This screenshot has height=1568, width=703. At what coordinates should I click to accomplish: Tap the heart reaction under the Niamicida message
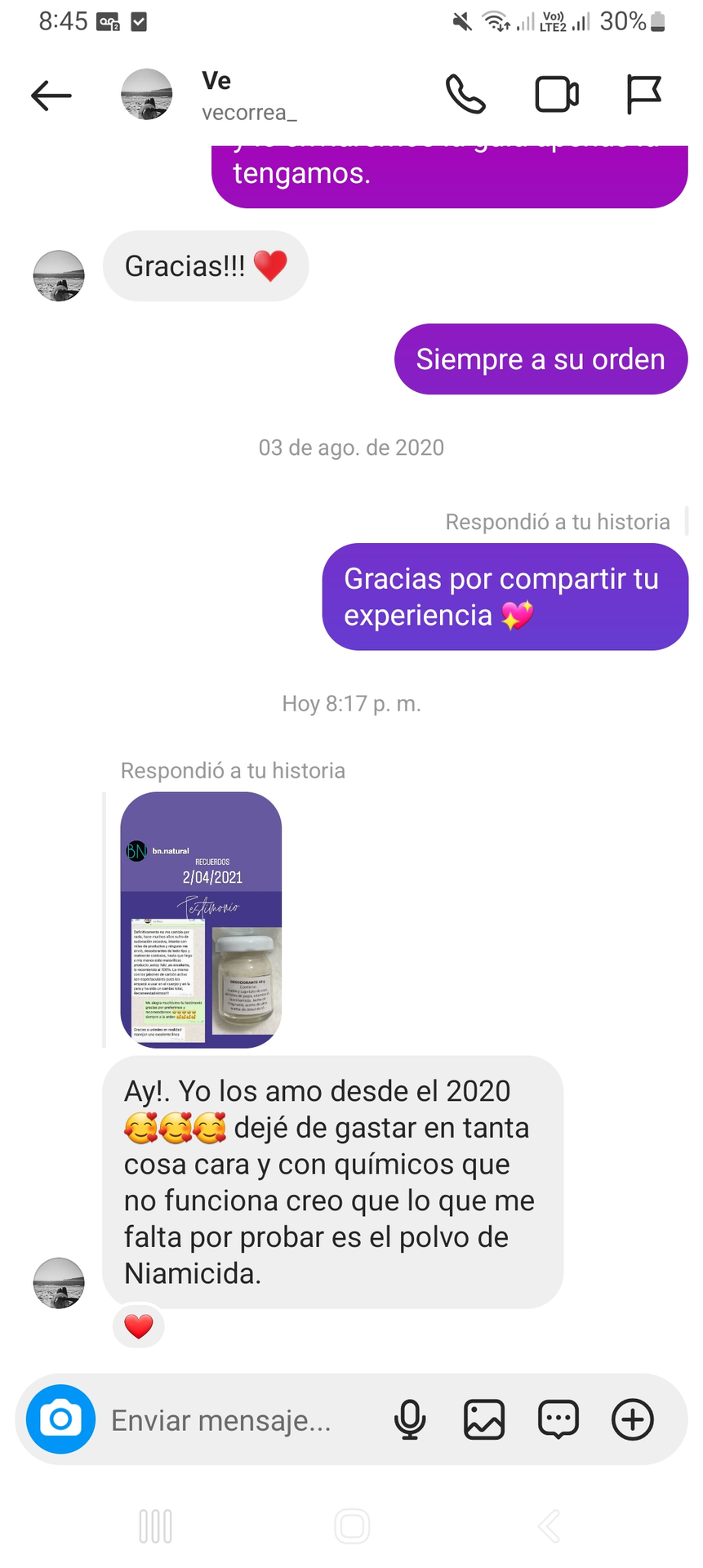click(x=139, y=1326)
